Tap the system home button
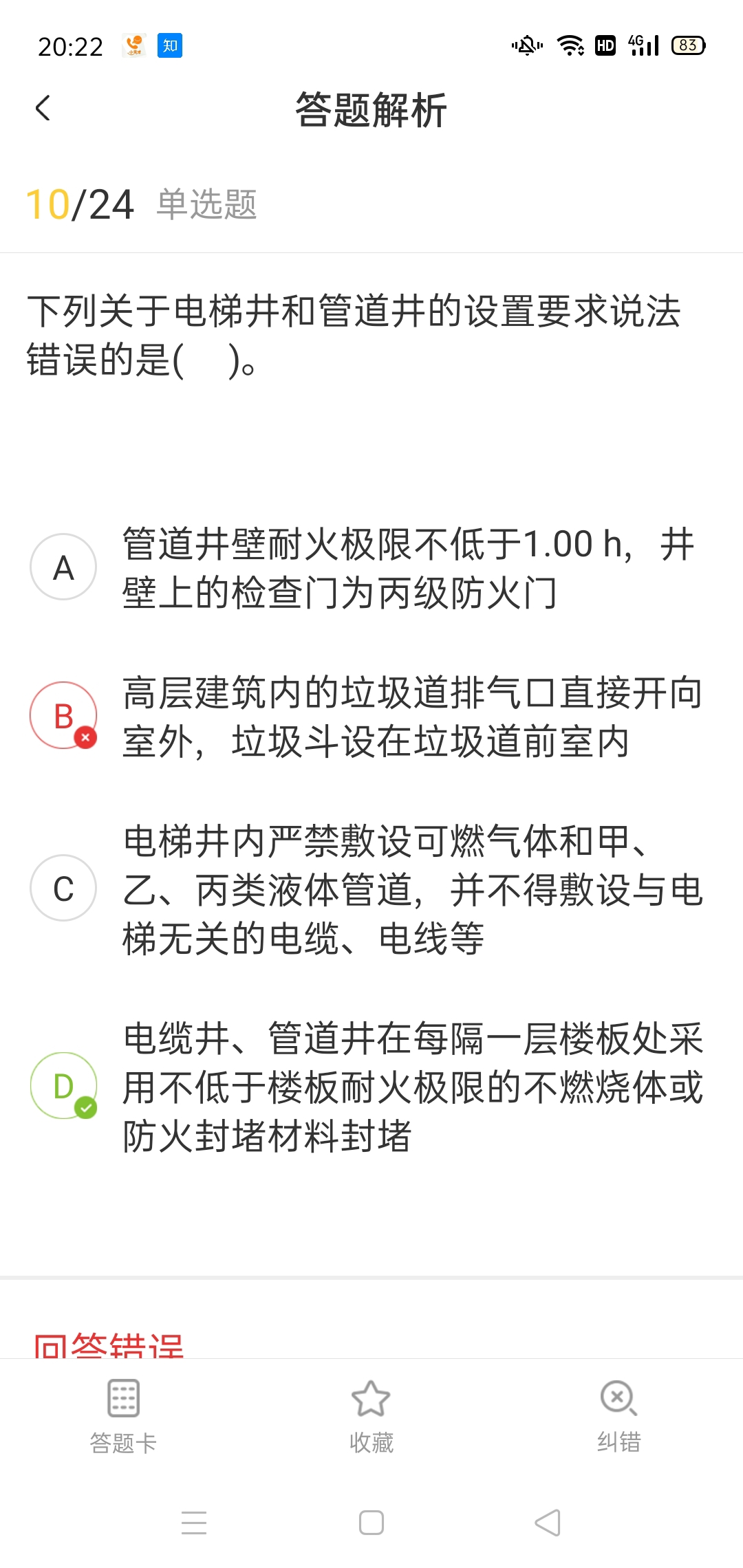Screen dimensions: 743x1568 (371, 1523)
